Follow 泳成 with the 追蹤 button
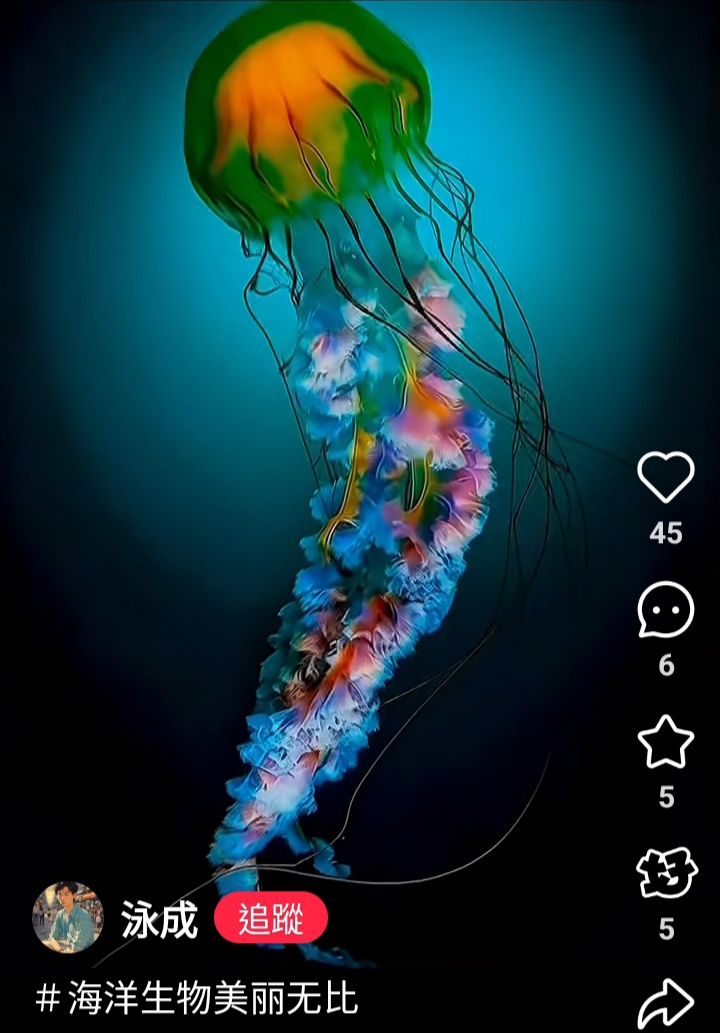The height and width of the screenshot is (1033, 720). pos(270,918)
